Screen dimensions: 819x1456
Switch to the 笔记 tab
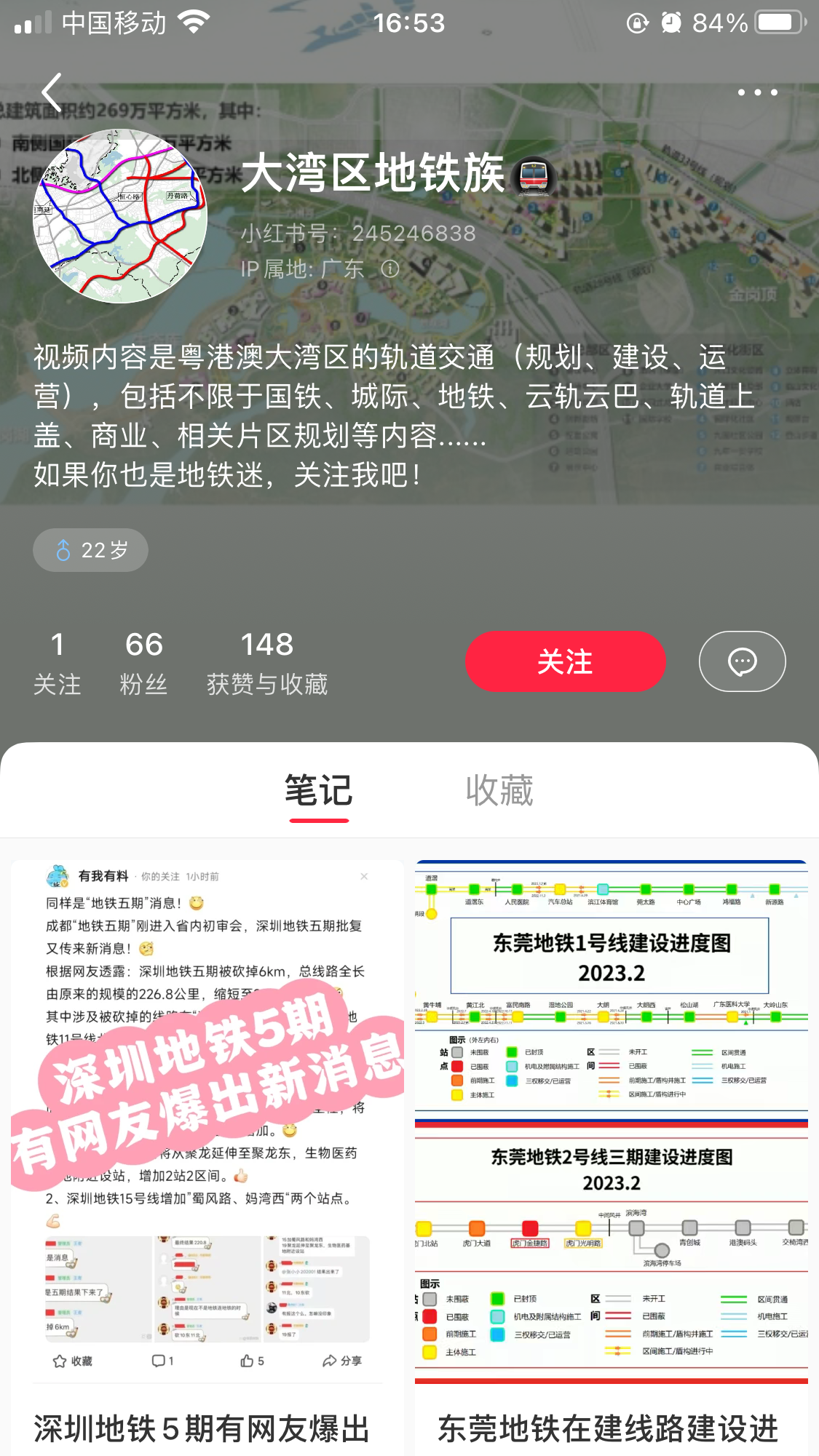point(319,791)
